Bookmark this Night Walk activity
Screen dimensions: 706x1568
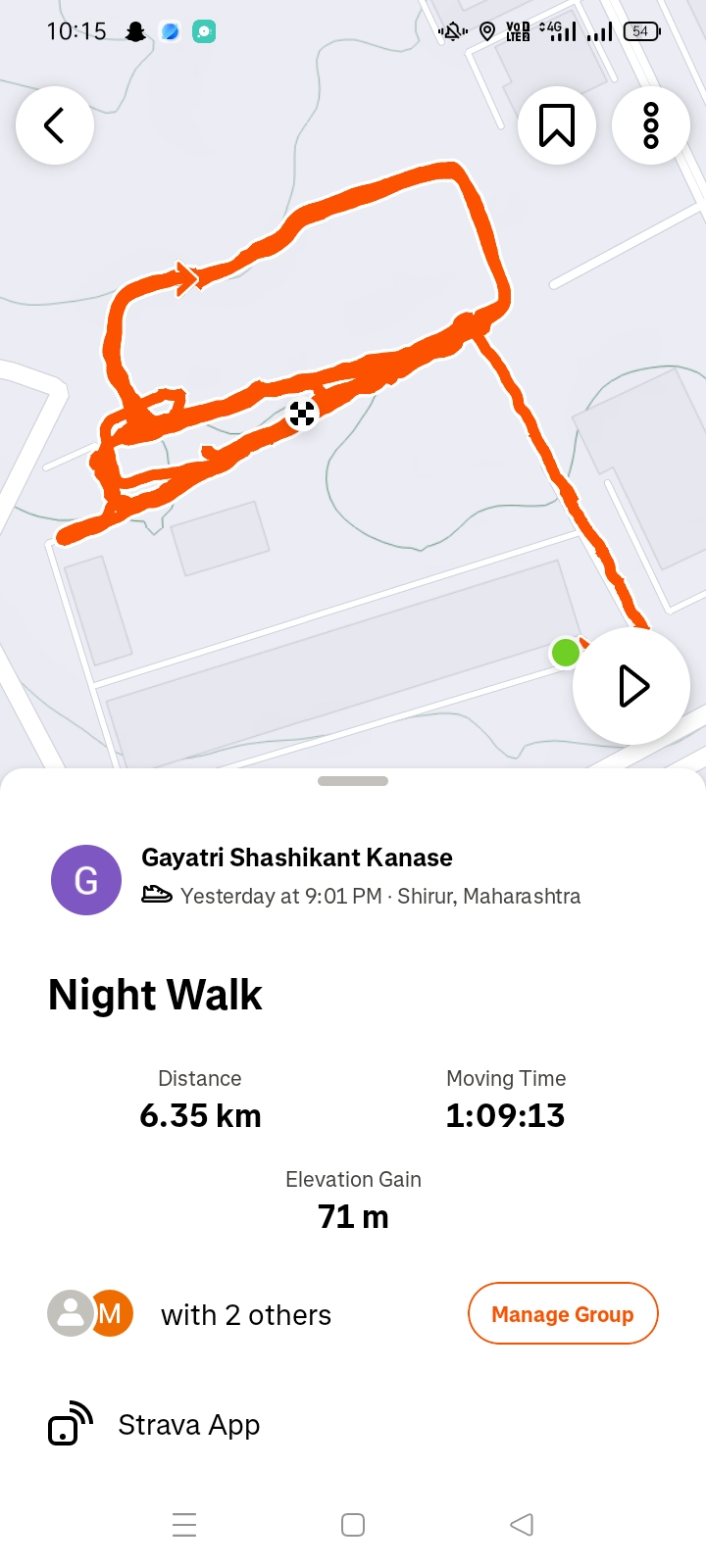(557, 125)
